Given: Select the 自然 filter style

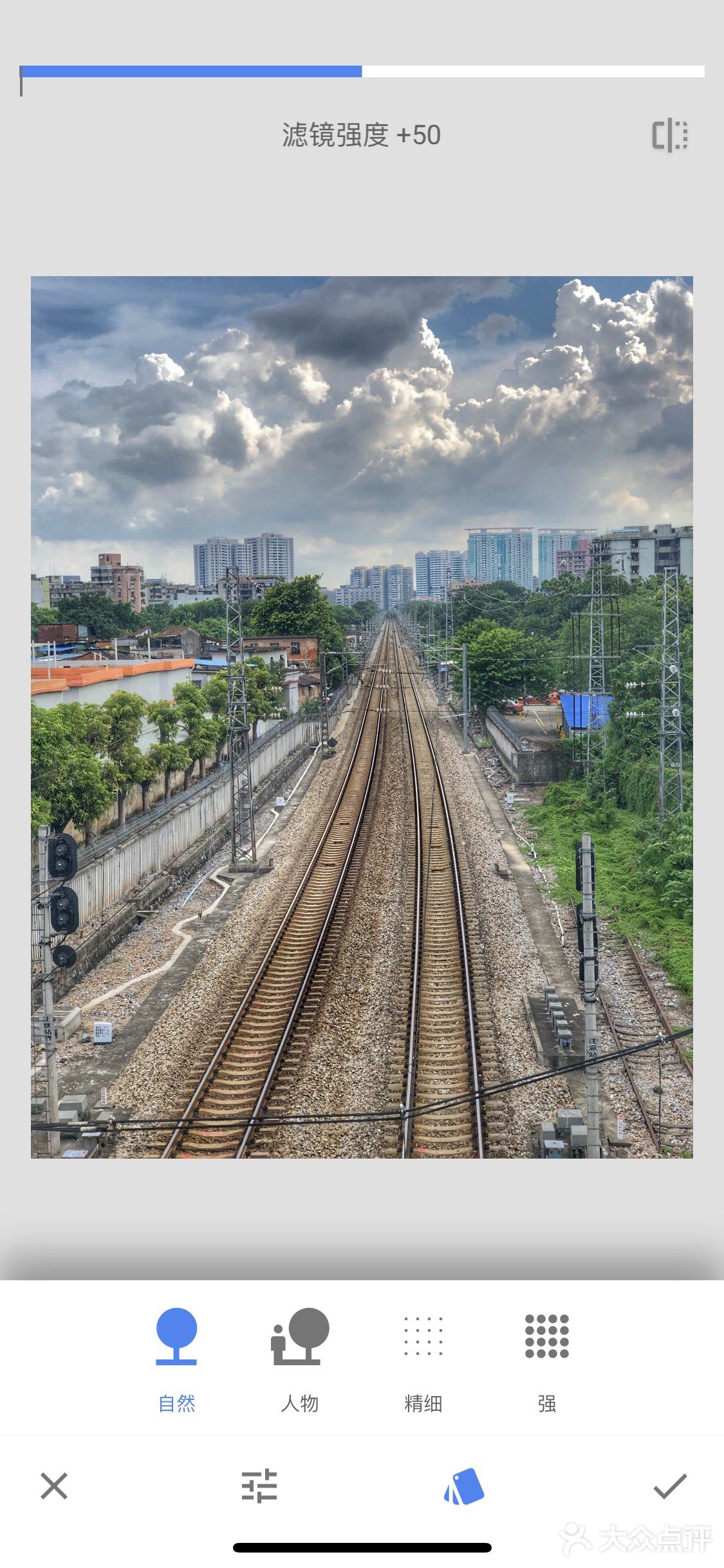Looking at the screenshot, I should [176, 1359].
